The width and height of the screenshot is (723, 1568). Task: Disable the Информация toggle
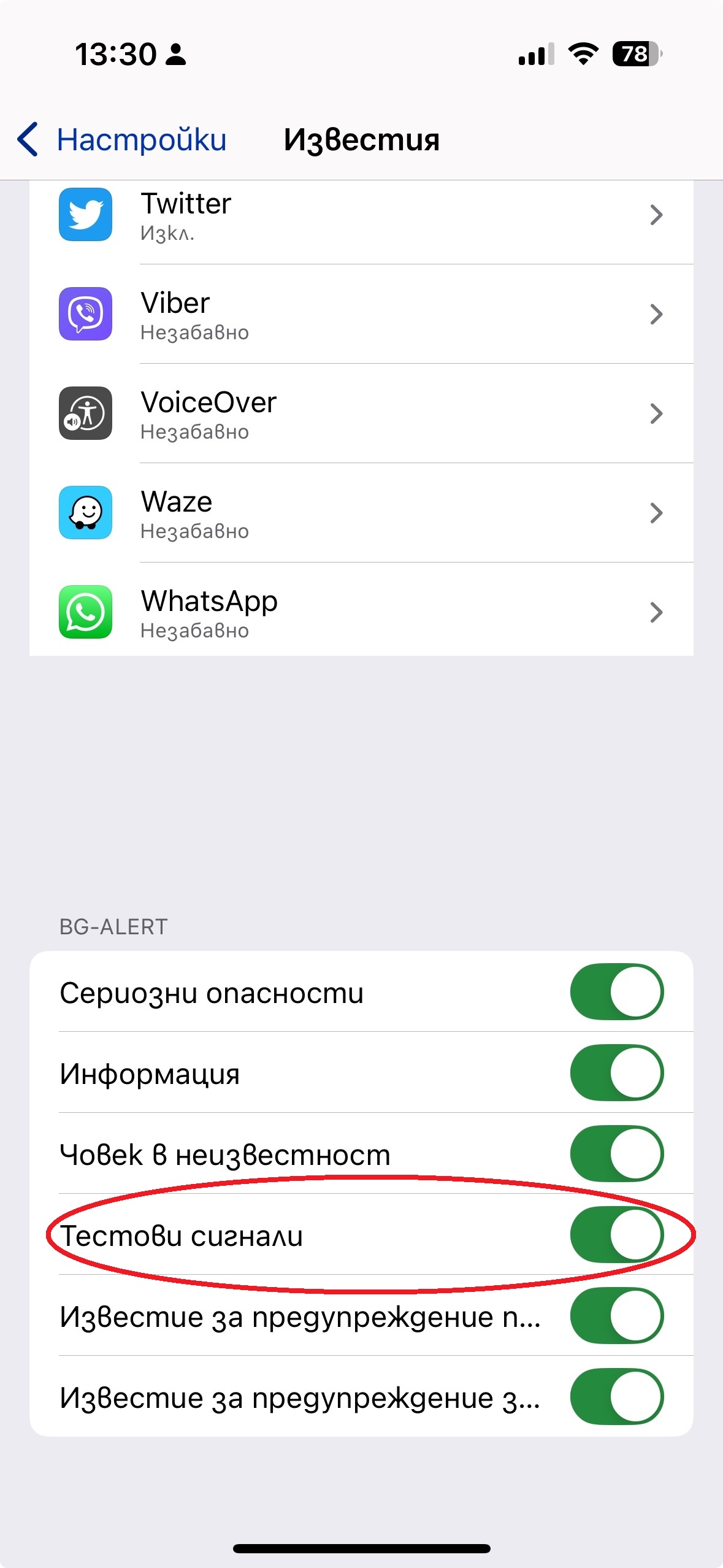(616, 1073)
